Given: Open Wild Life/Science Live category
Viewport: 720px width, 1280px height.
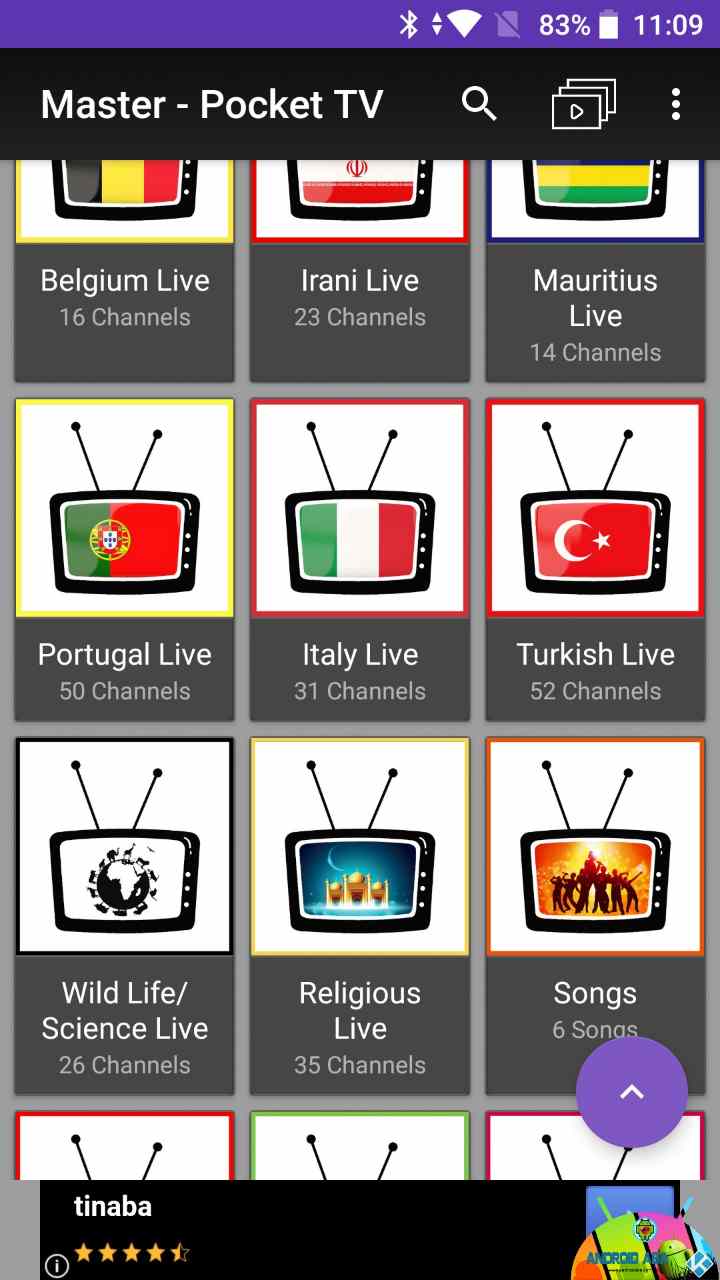Looking at the screenshot, I should click(x=125, y=900).
